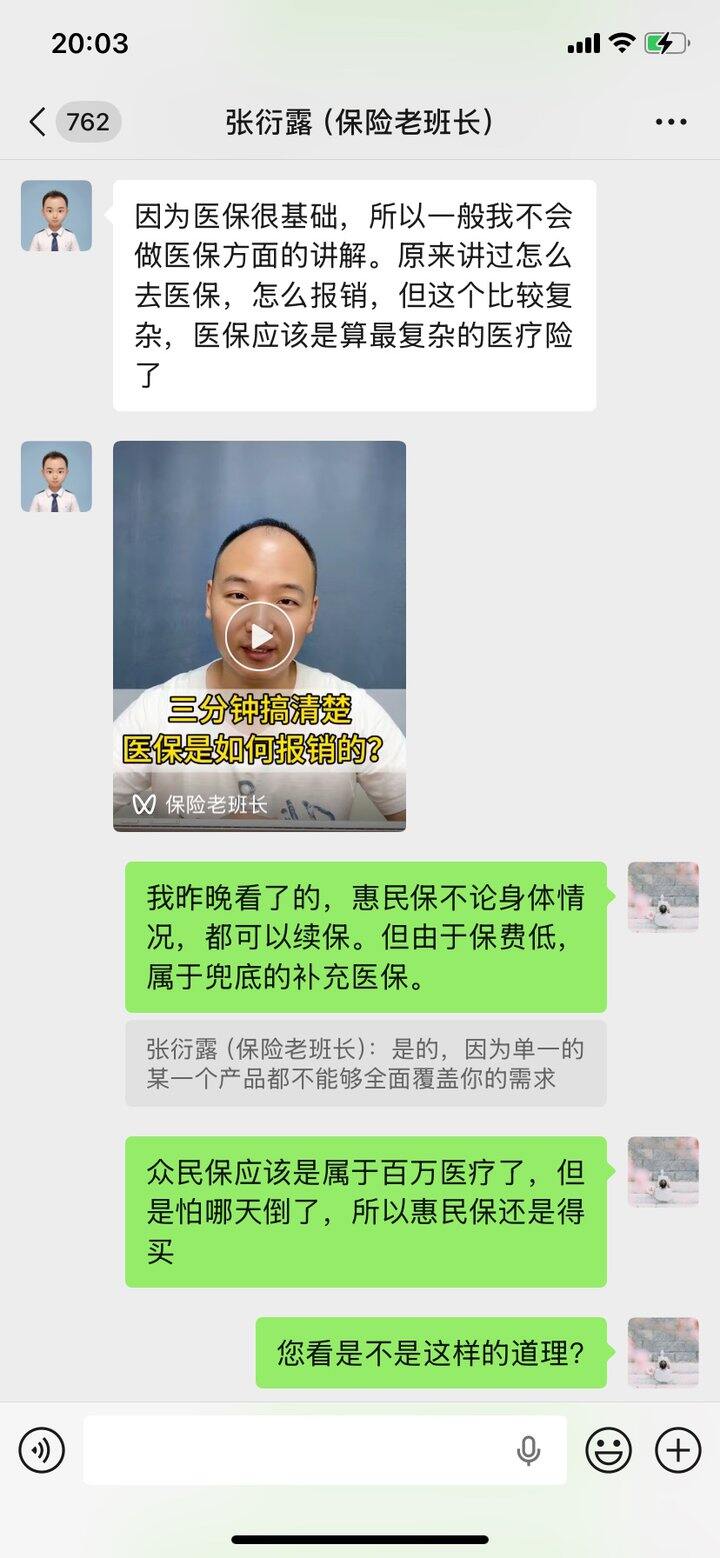Image resolution: width=720 pixels, height=1558 pixels.
Task: Tap the message text input field
Action: 300,1450
